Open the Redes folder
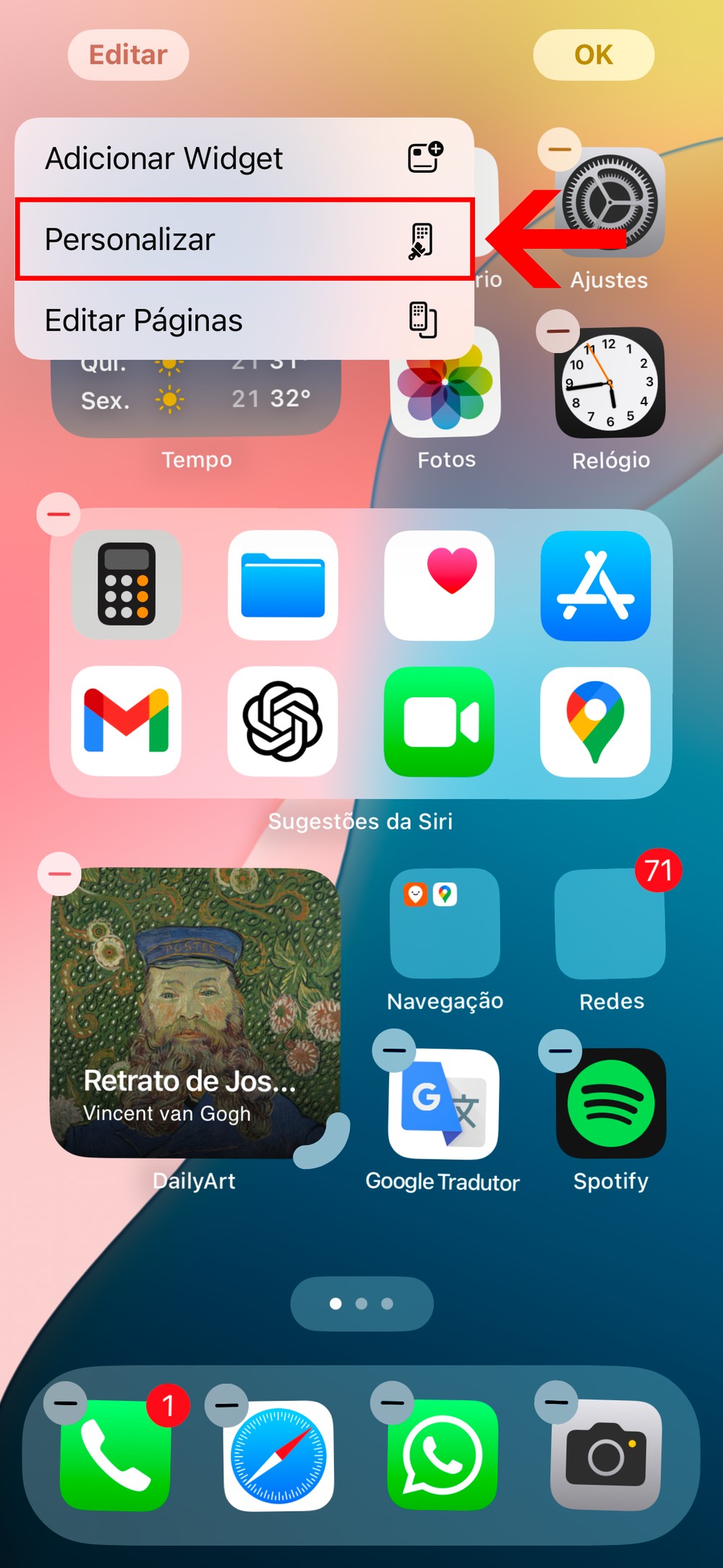 coord(610,923)
